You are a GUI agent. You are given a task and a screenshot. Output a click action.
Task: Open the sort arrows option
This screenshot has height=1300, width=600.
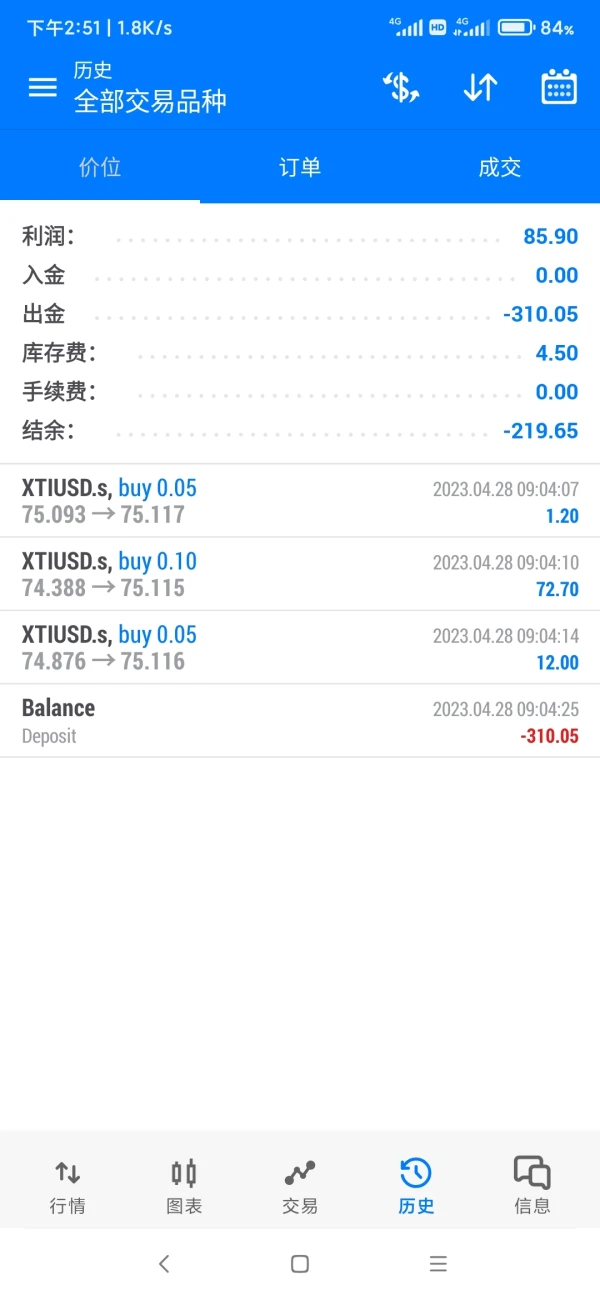[480, 88]
